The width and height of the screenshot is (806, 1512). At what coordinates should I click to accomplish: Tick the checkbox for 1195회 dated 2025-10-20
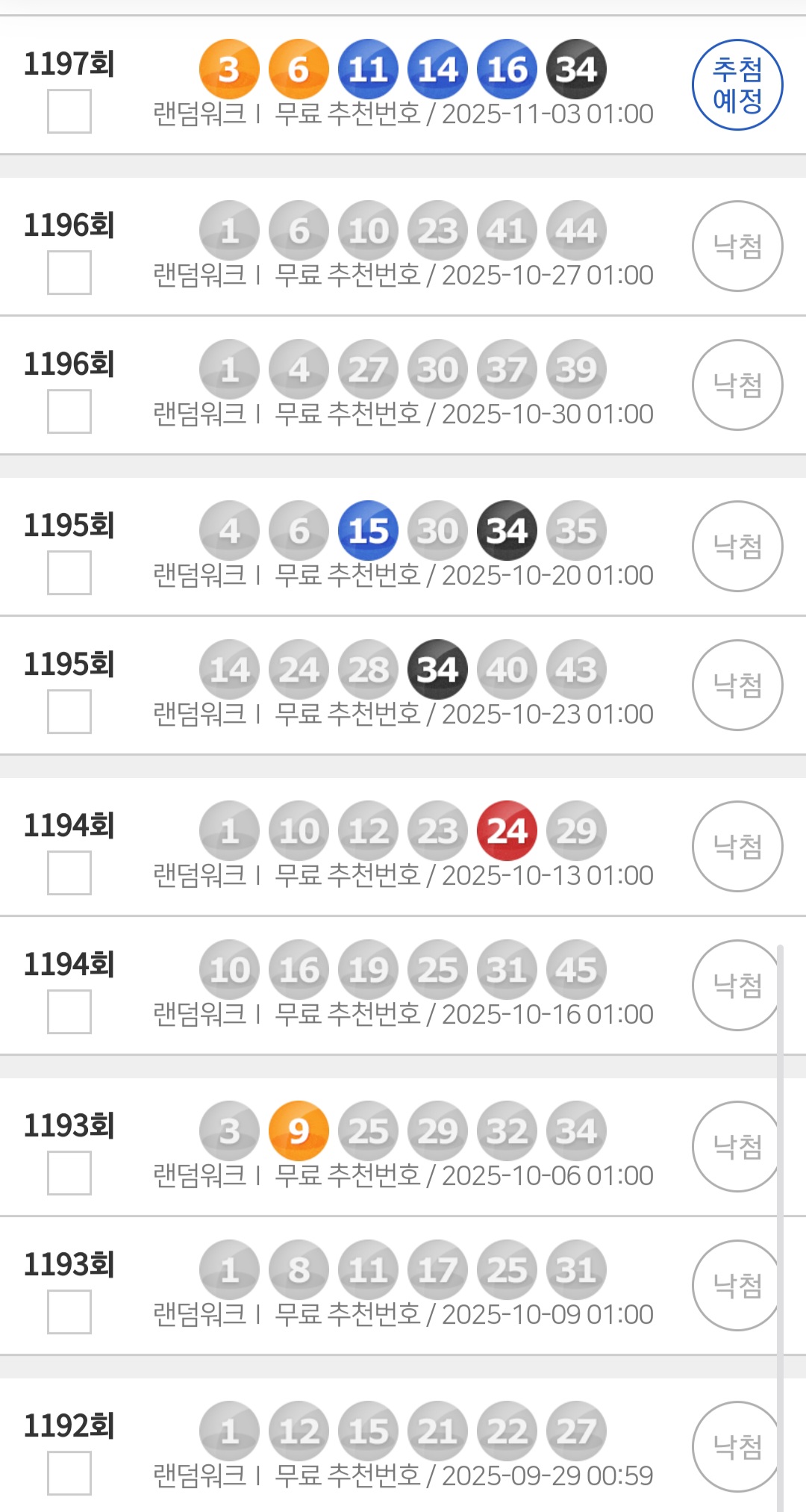tap(69, 573)
